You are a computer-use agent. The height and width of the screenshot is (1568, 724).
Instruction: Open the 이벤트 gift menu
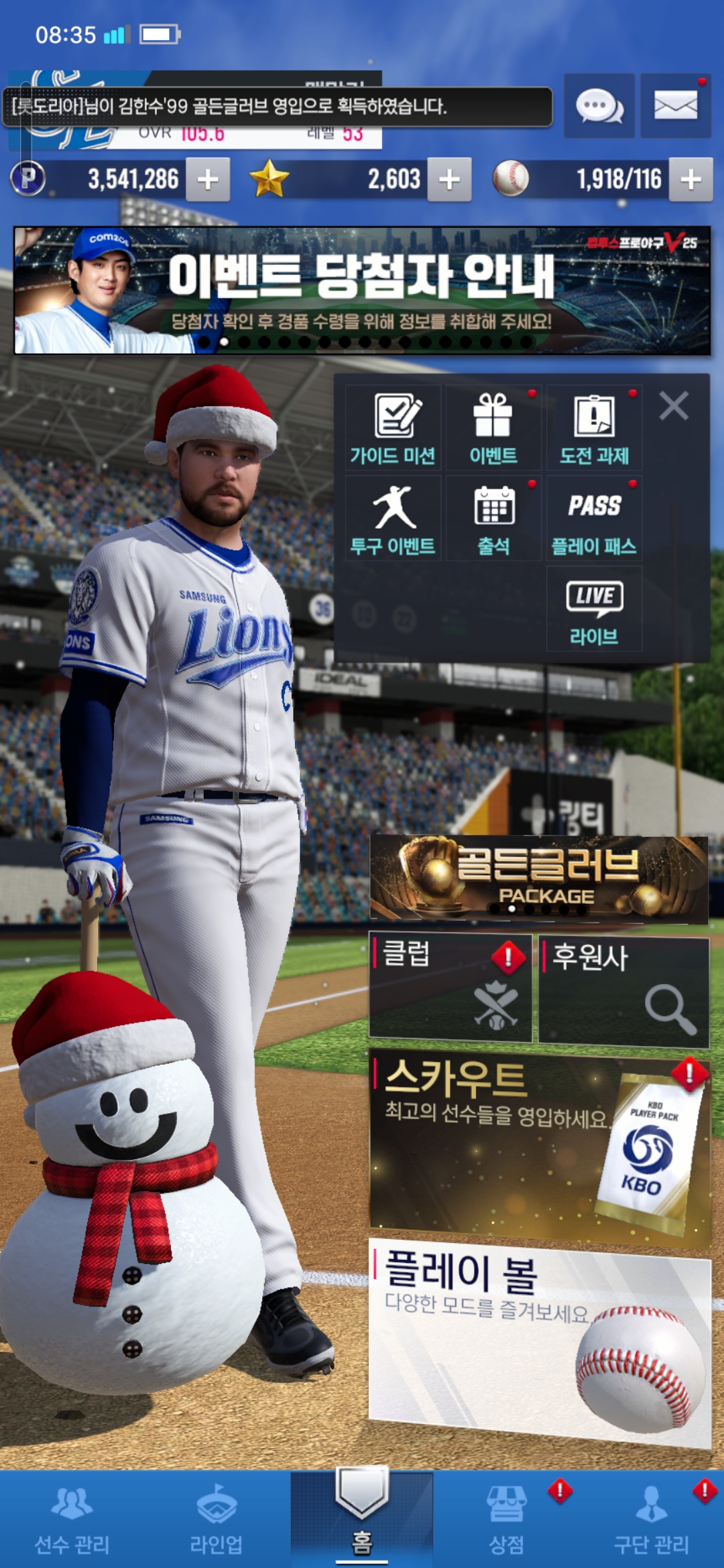[x=493, y=428]
